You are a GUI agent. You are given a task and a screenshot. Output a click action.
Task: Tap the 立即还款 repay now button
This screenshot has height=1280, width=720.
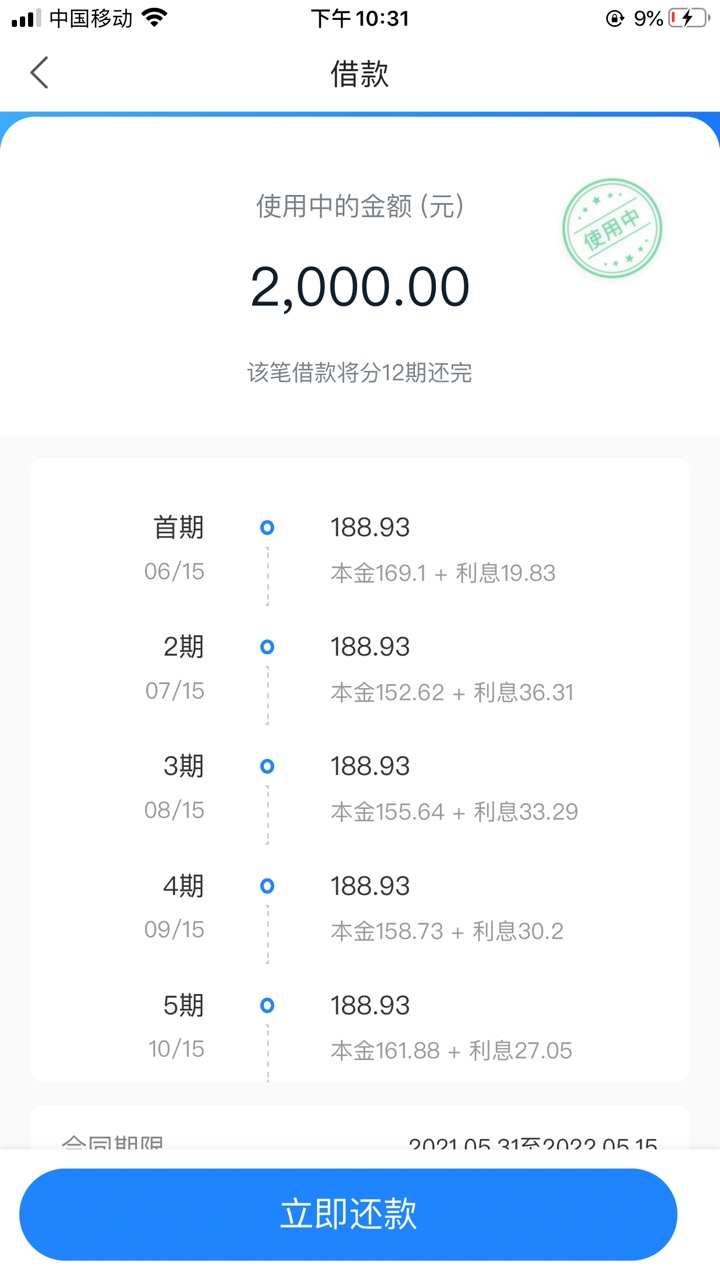[348, 1214]
